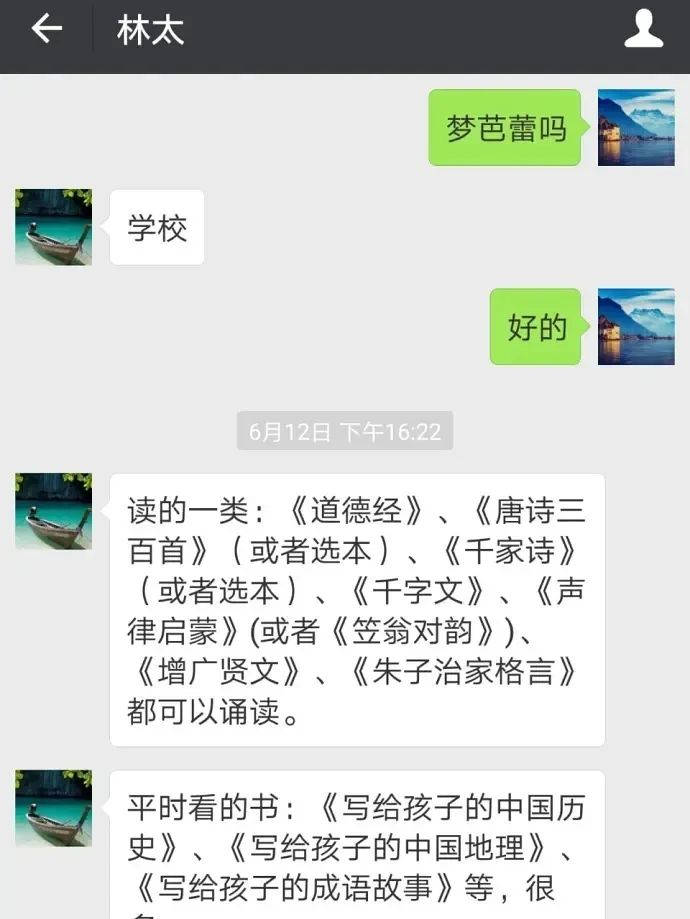Open my avatar beside 好的 message
Image resolution: width=690 pixels, height=919 pixels.
[636, 327]
